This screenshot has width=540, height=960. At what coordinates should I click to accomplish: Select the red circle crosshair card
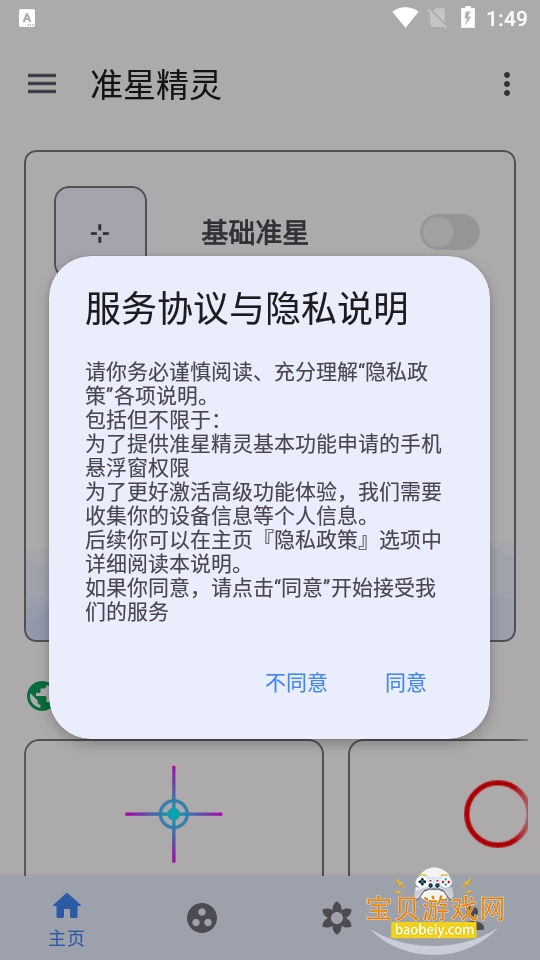pyautogui.click(x=438, y=808)
